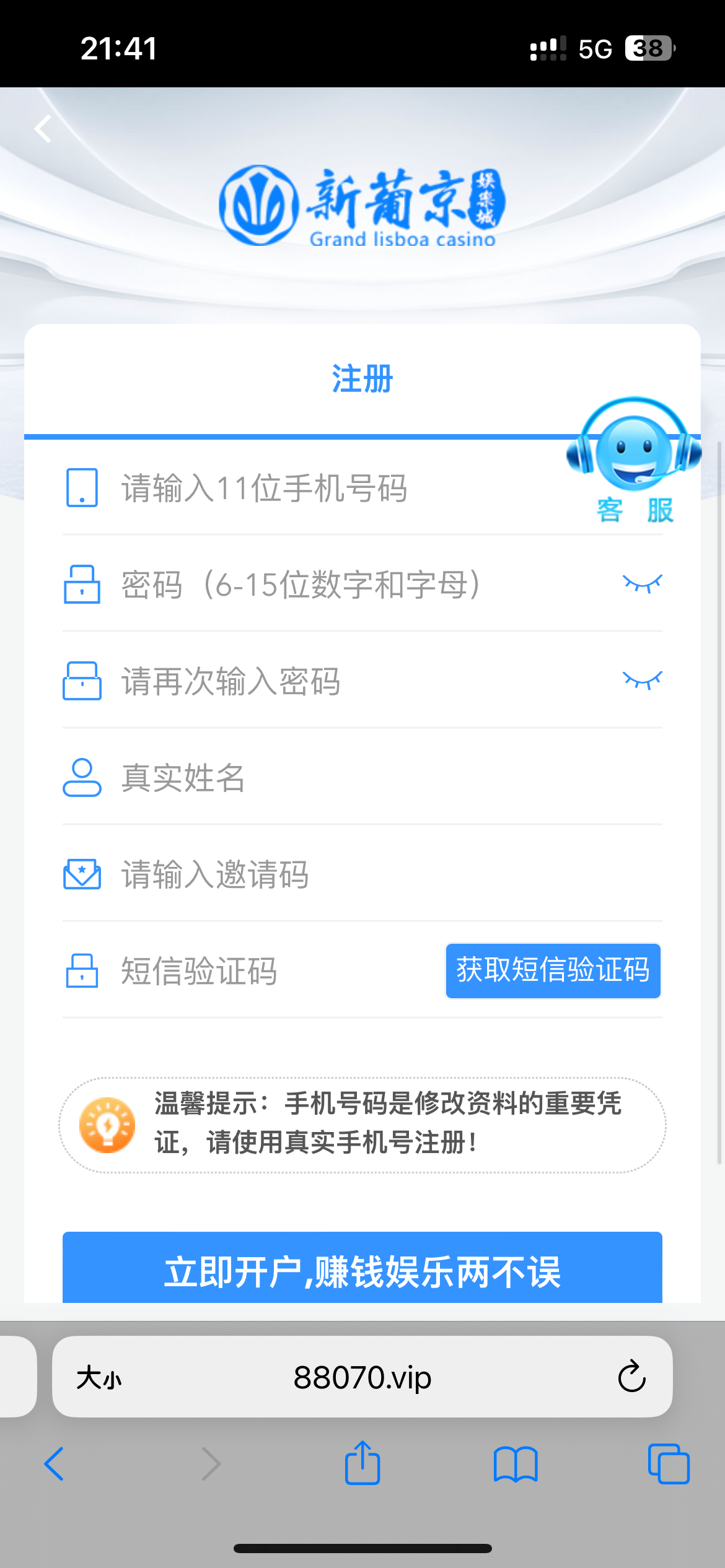Show the password in the 密码 field
Screen dimensions: 725x1568
click(643, 583)
